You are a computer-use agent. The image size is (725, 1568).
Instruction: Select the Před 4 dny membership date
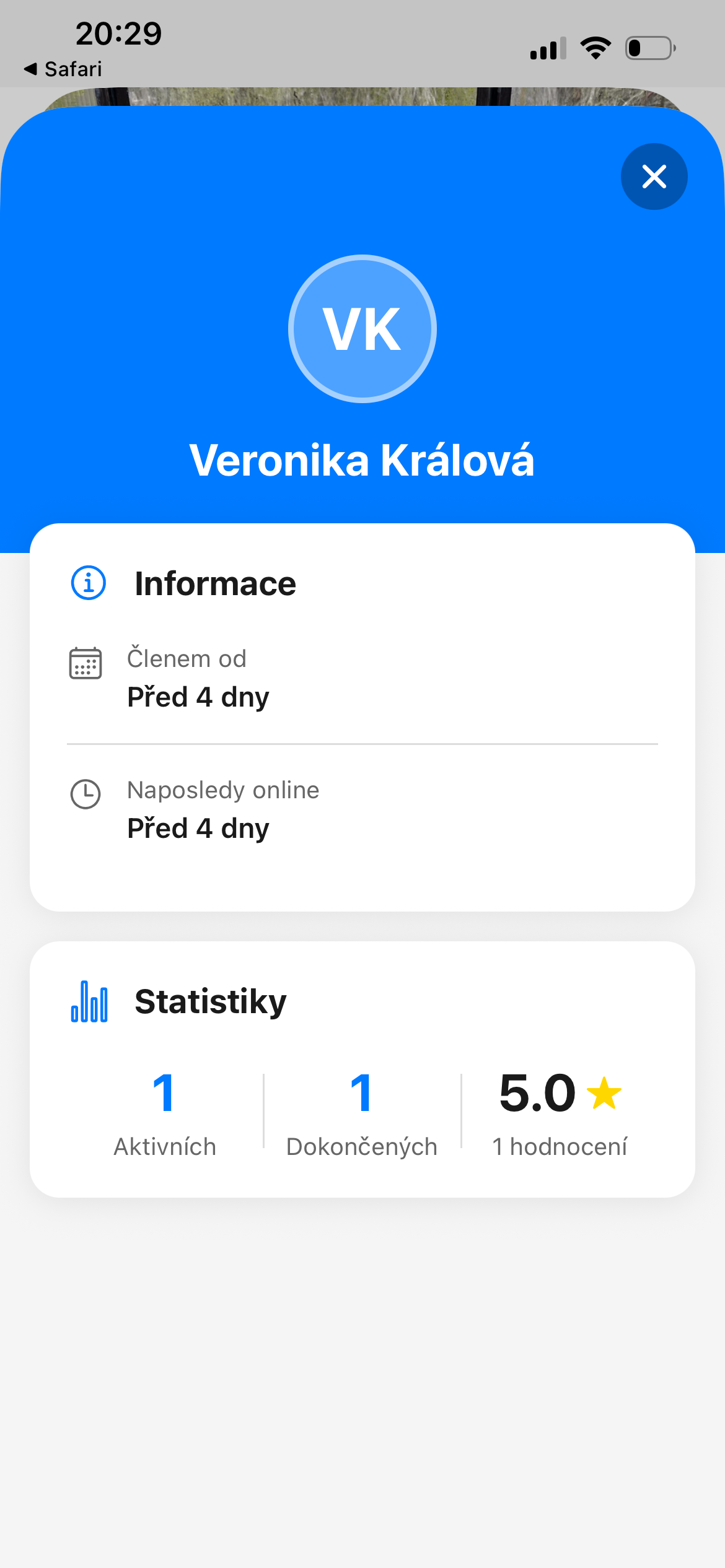[198, 697]
